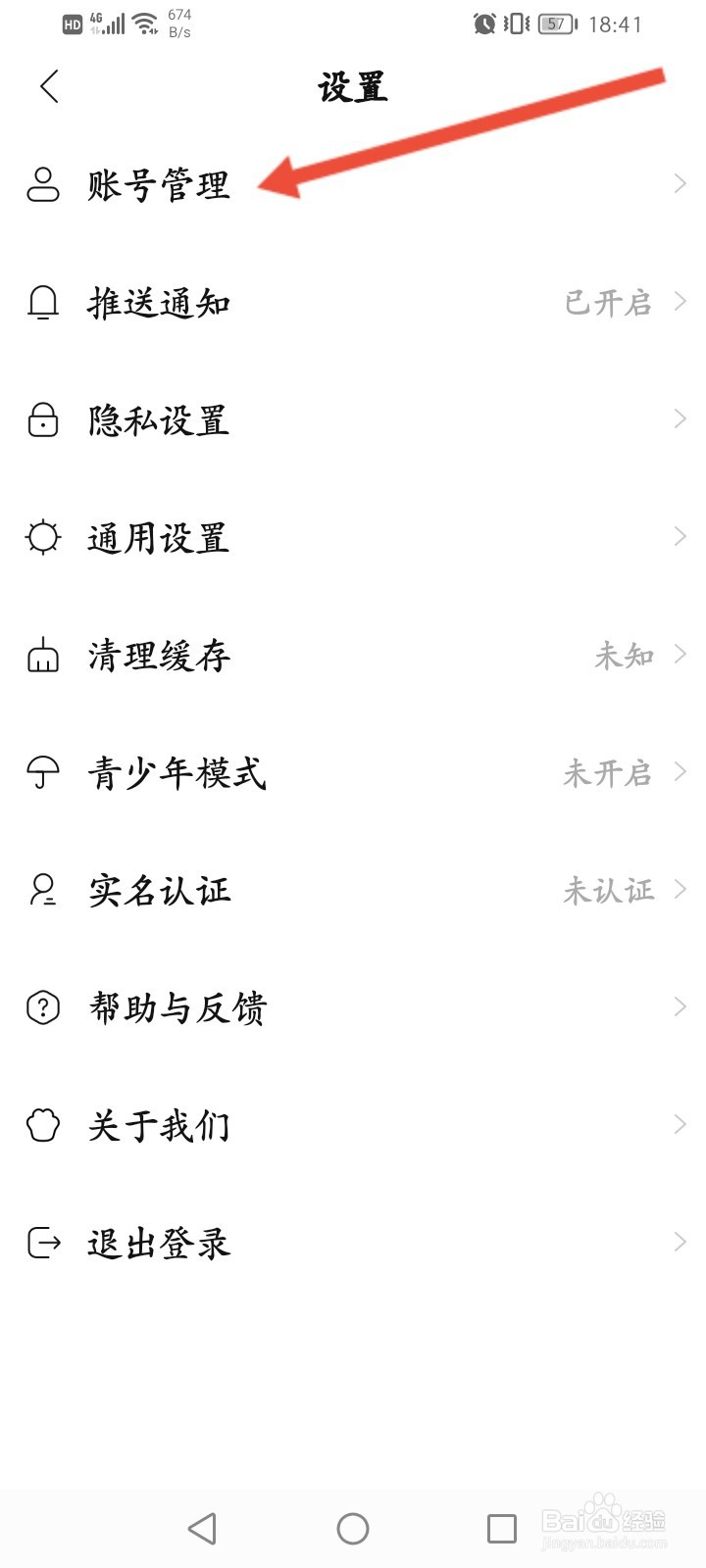Image resolution: width=706 pixels, height=1568 pixels.
Task: Tap the system home button
Action: coord(353,1529)
